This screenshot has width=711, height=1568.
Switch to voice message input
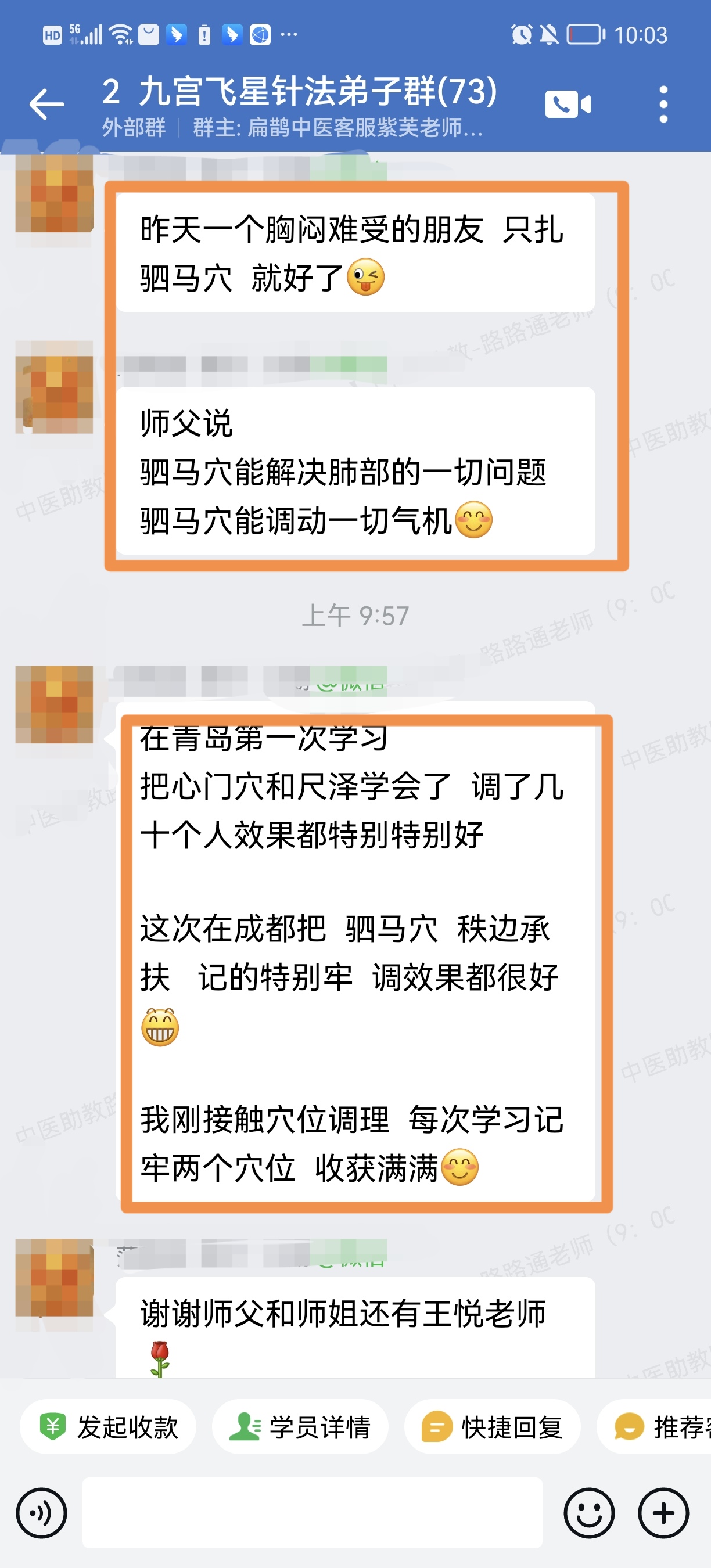[41, 1513]
